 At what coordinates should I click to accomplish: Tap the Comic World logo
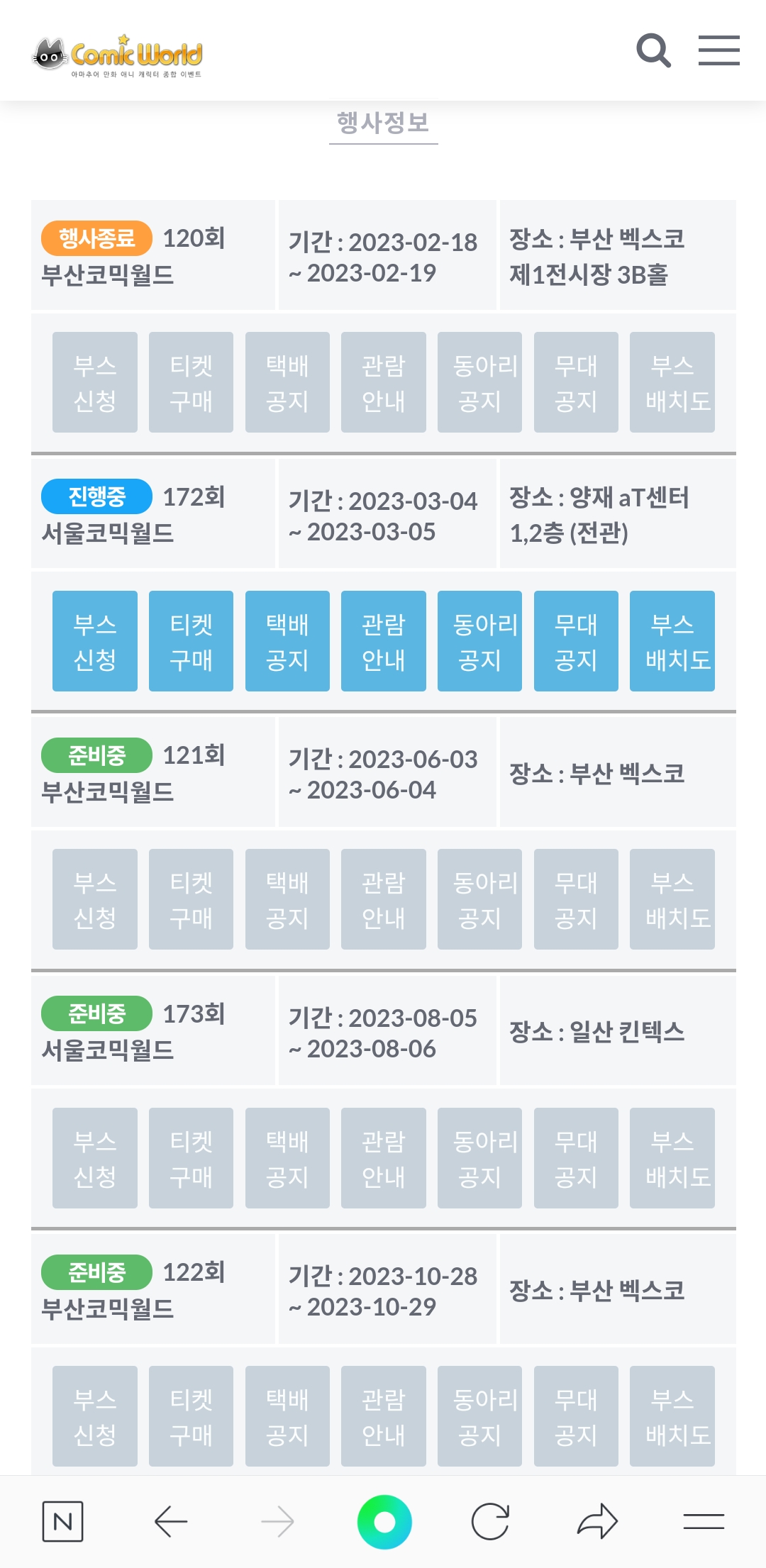pos(118,55)
